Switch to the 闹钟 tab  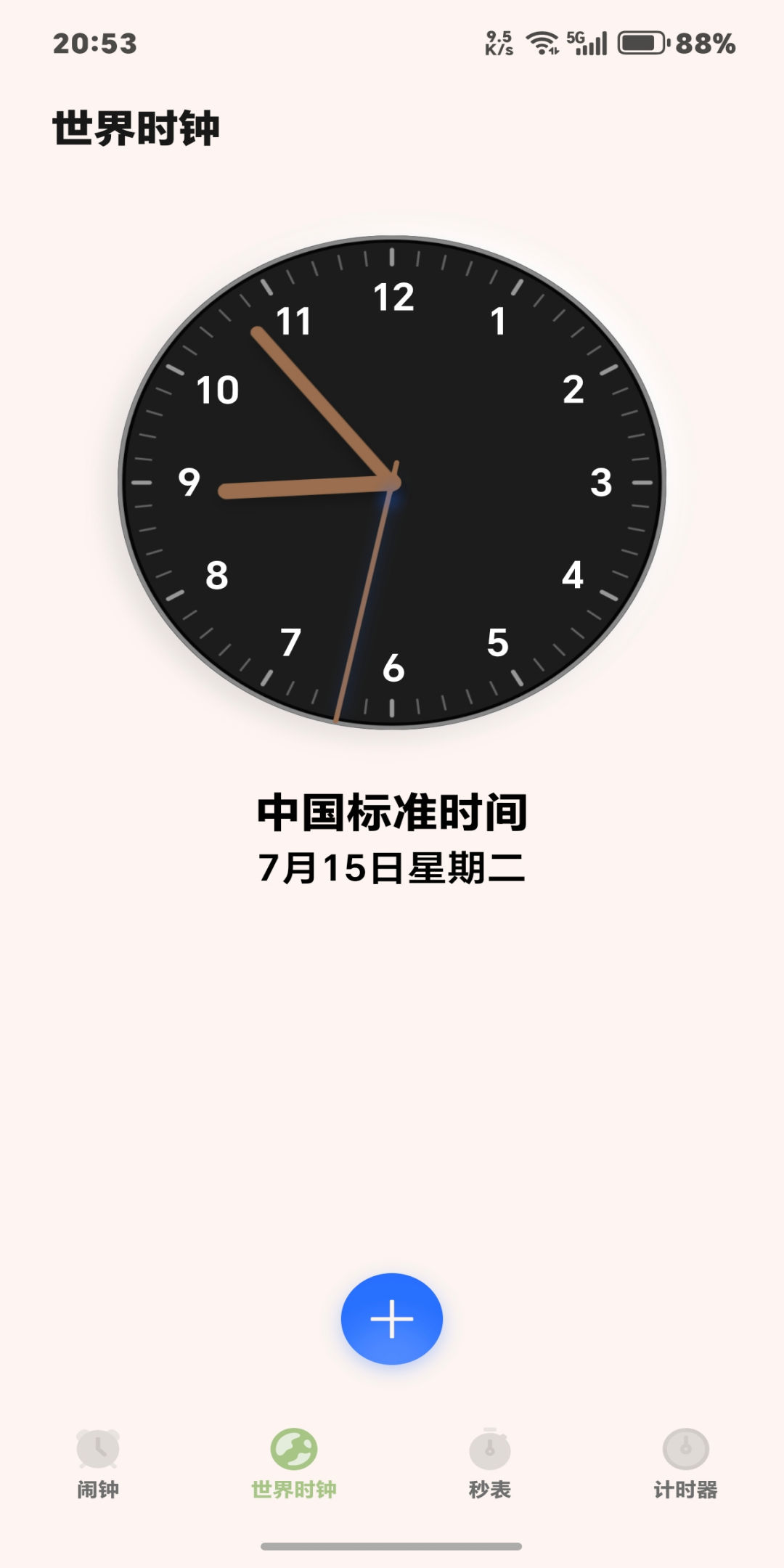click(98, 1463)
